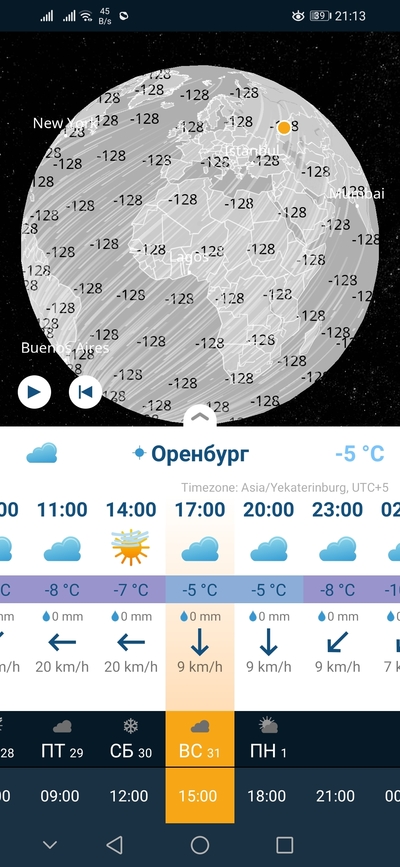Jump back to the animation start
Image resolution: width=400 pixels, height=867 pixels.
(x=85, y=392)
